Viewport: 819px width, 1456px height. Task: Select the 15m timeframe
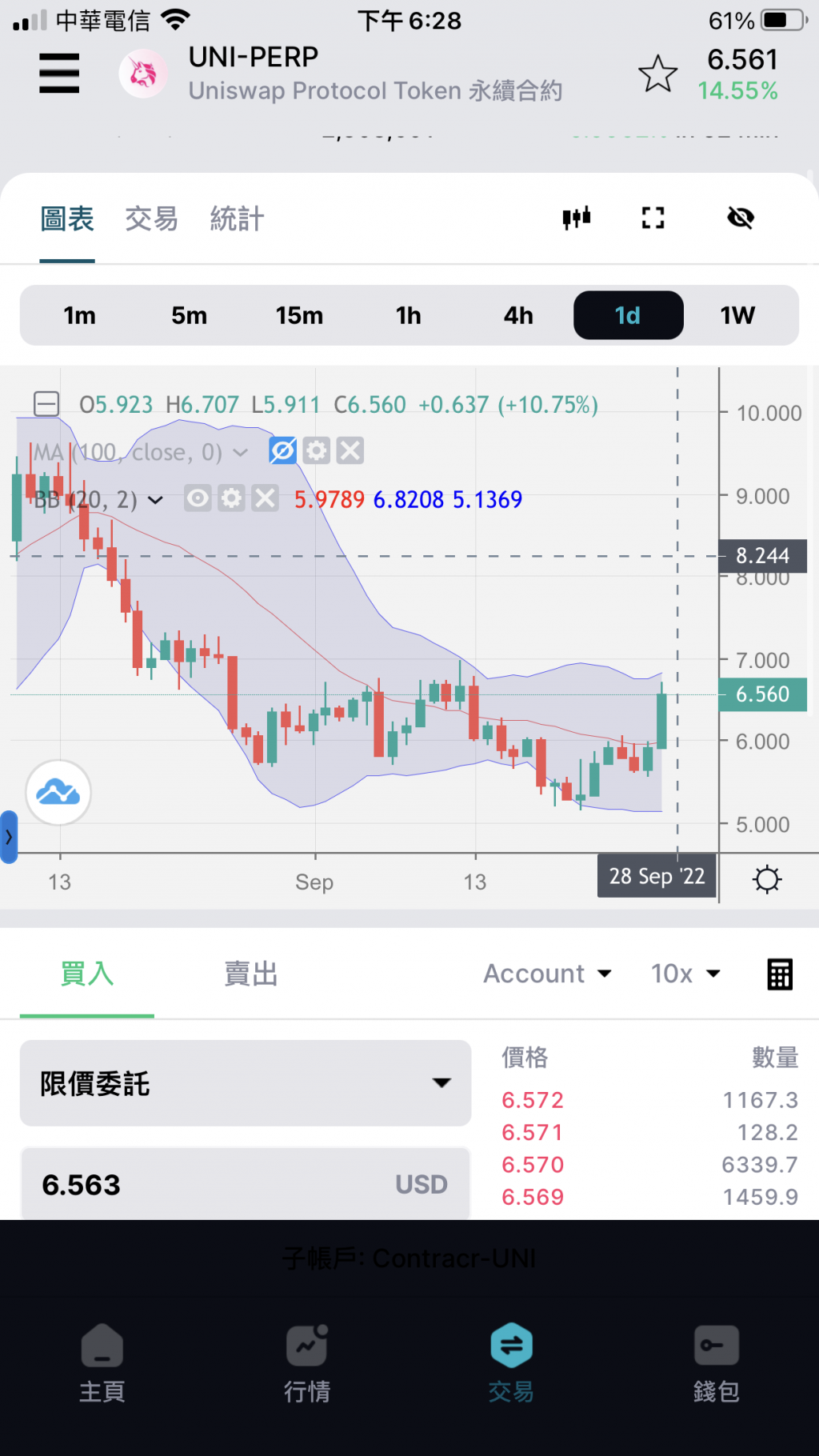click(x=299, y=316)
